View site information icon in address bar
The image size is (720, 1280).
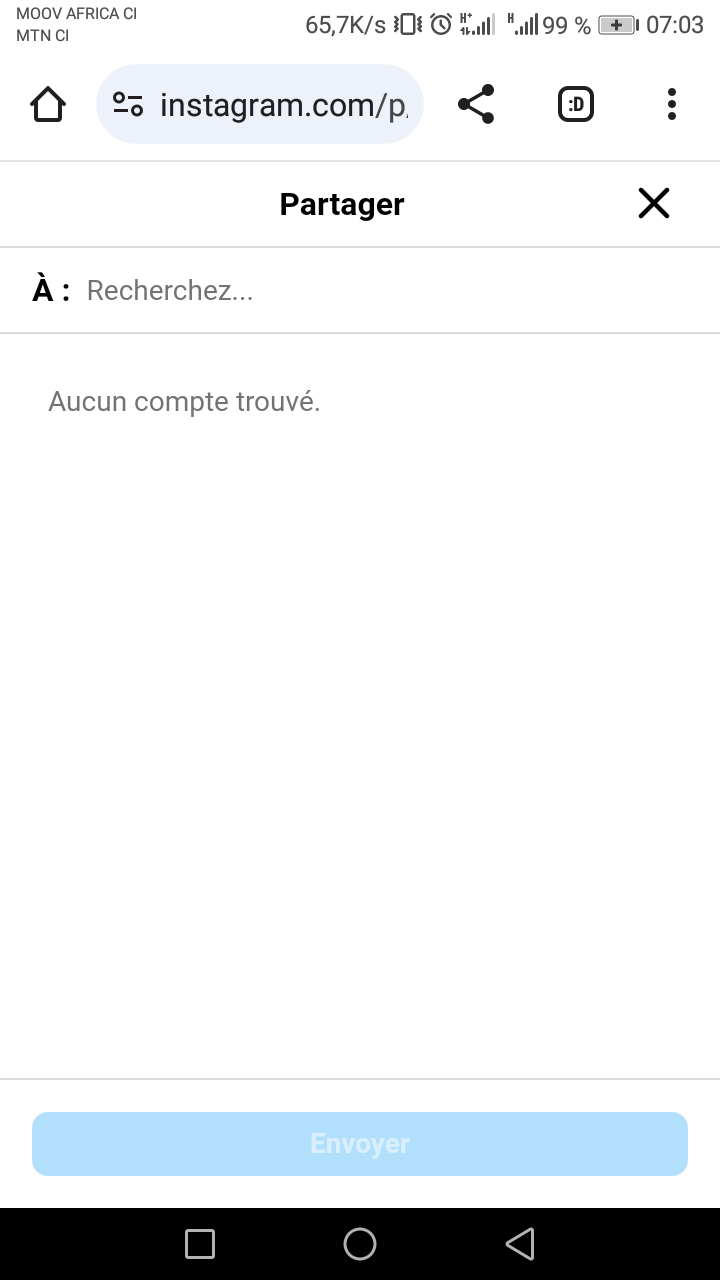coord(128,104)
